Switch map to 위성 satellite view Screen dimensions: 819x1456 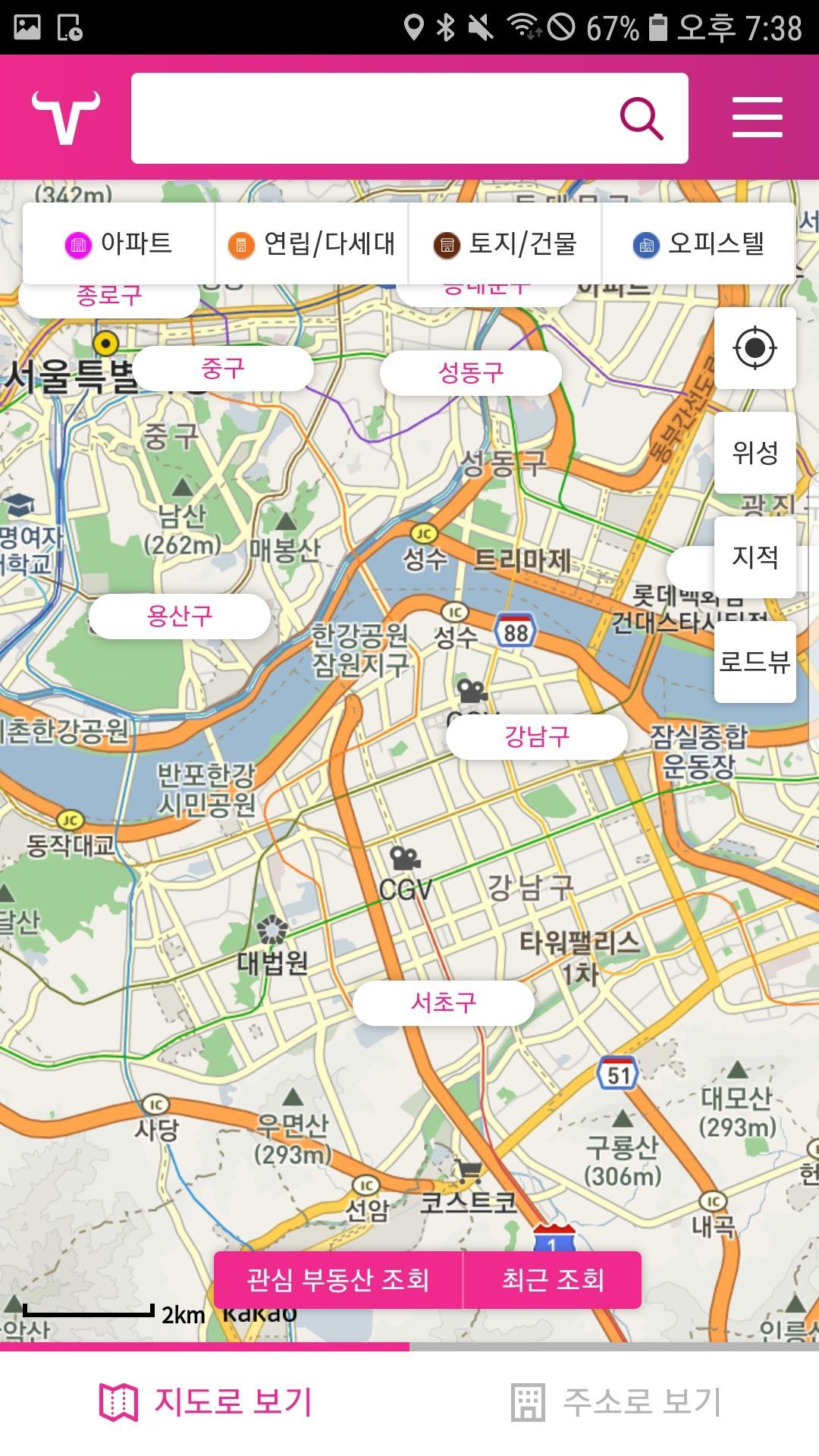pyautogui.click(x=755, y=453)
